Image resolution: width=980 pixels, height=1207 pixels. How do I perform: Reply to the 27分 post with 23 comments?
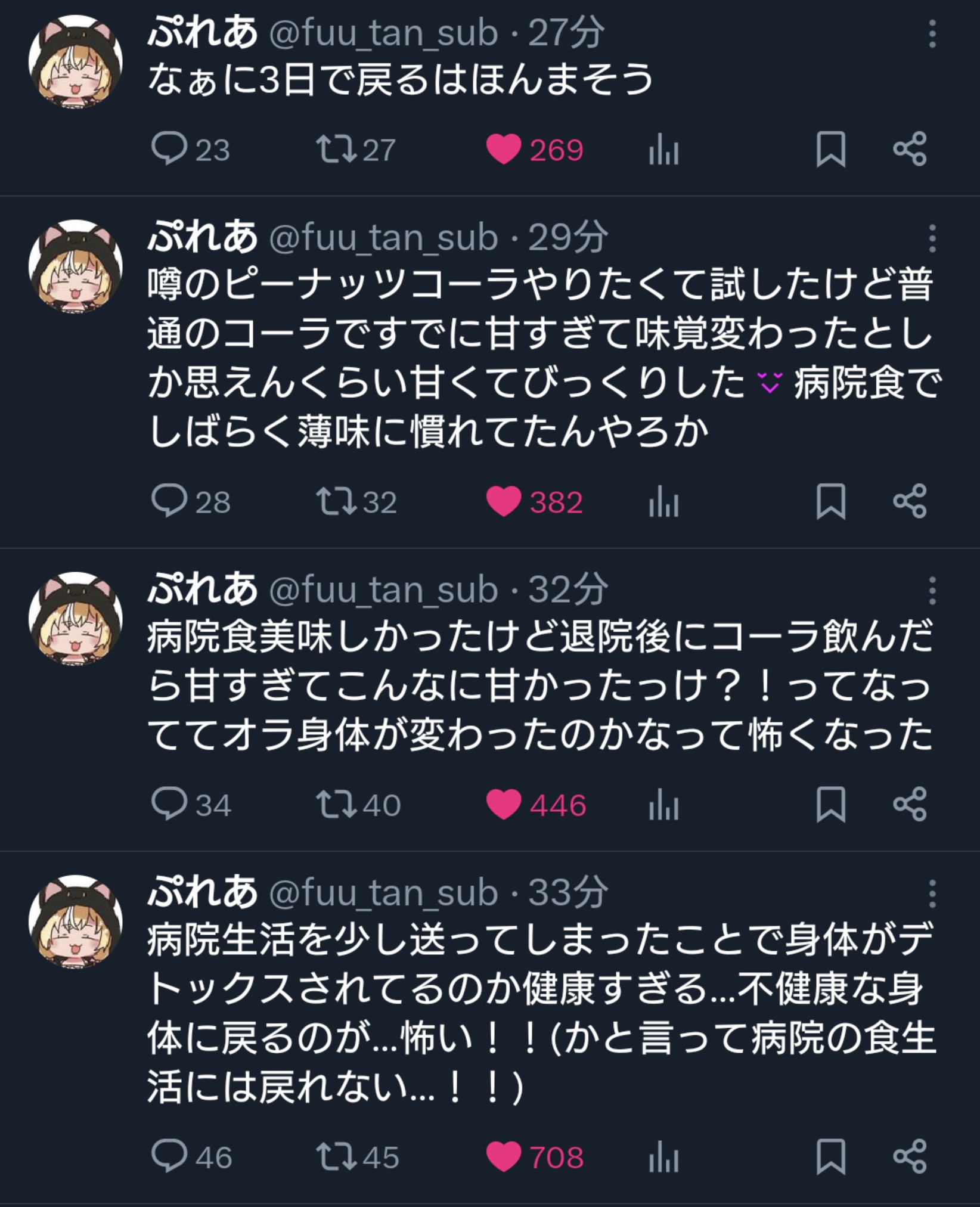pos(169,149)
